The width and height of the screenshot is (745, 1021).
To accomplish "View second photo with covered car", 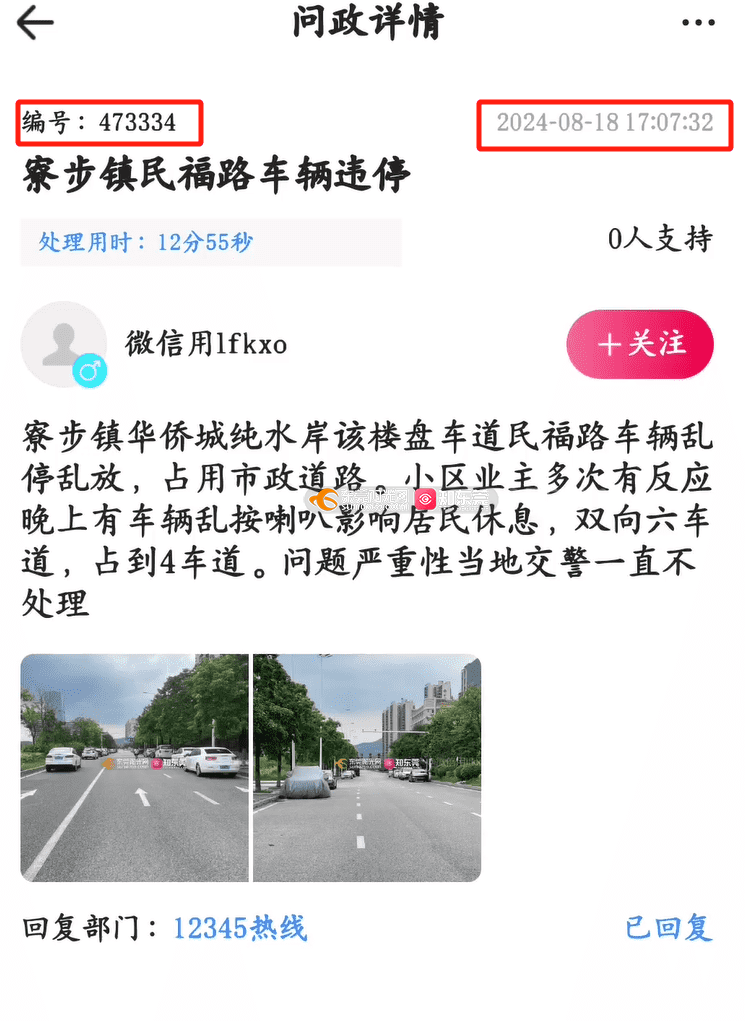I will [x=367, y=768].
